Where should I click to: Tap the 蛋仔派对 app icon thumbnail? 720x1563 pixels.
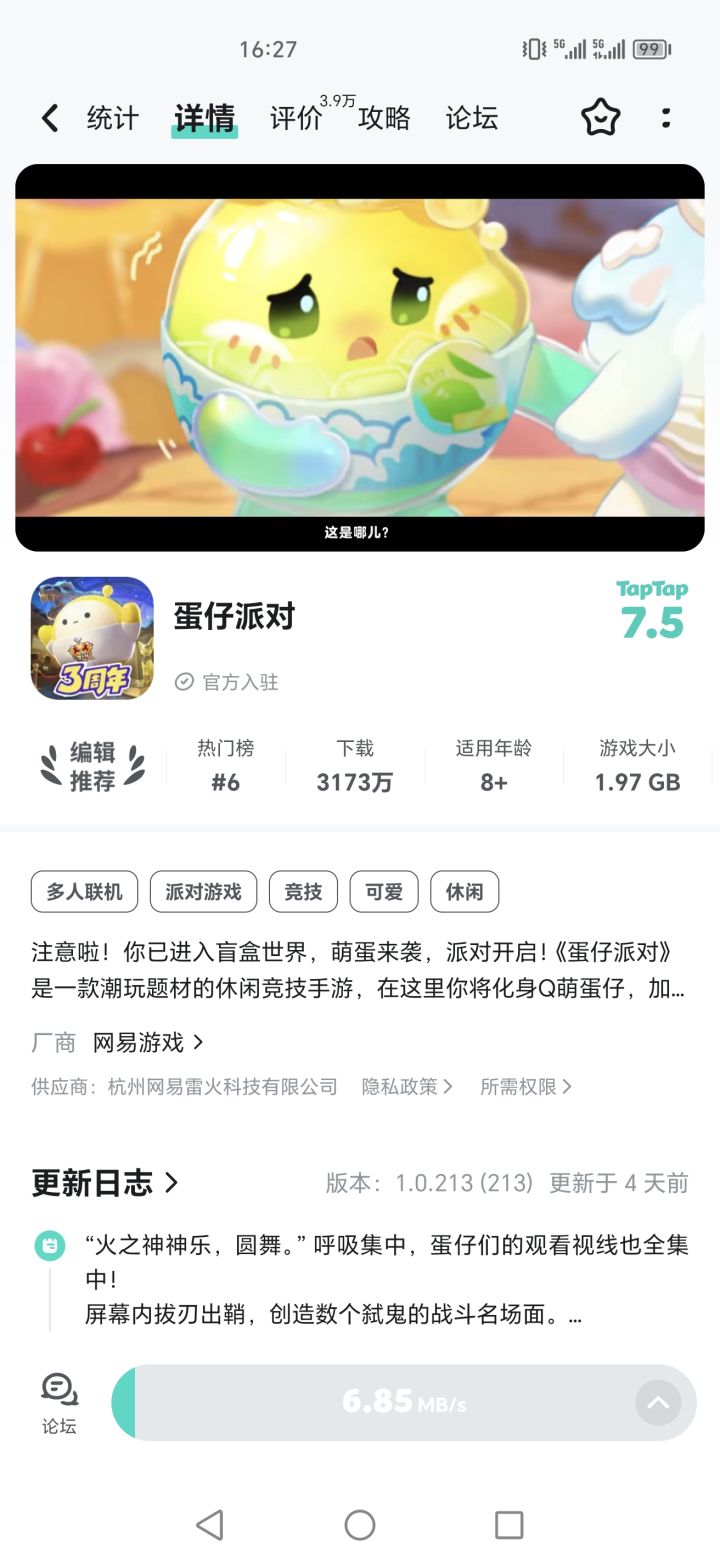(x=91, y=637)
